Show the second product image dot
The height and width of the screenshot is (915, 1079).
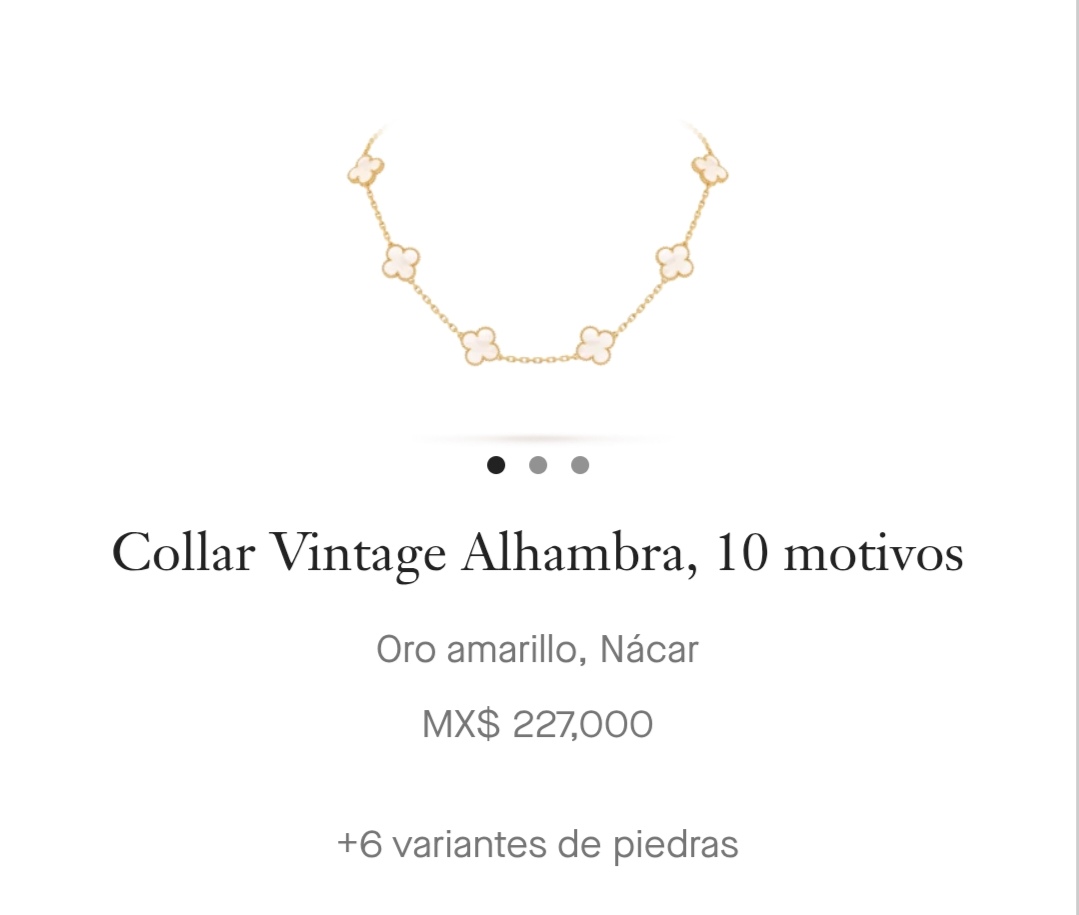coord(538,465)
